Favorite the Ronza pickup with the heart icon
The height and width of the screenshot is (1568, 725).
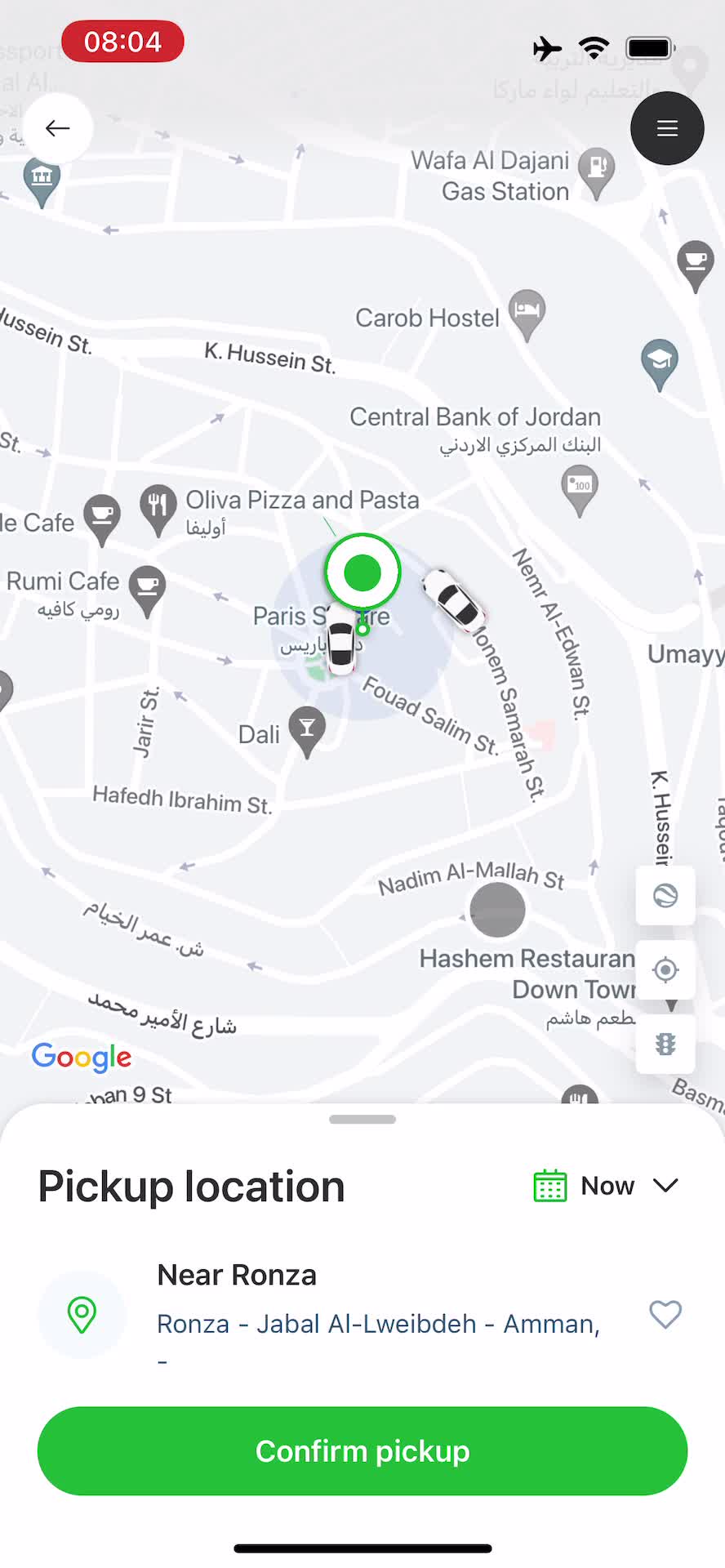click(665, 1315)
